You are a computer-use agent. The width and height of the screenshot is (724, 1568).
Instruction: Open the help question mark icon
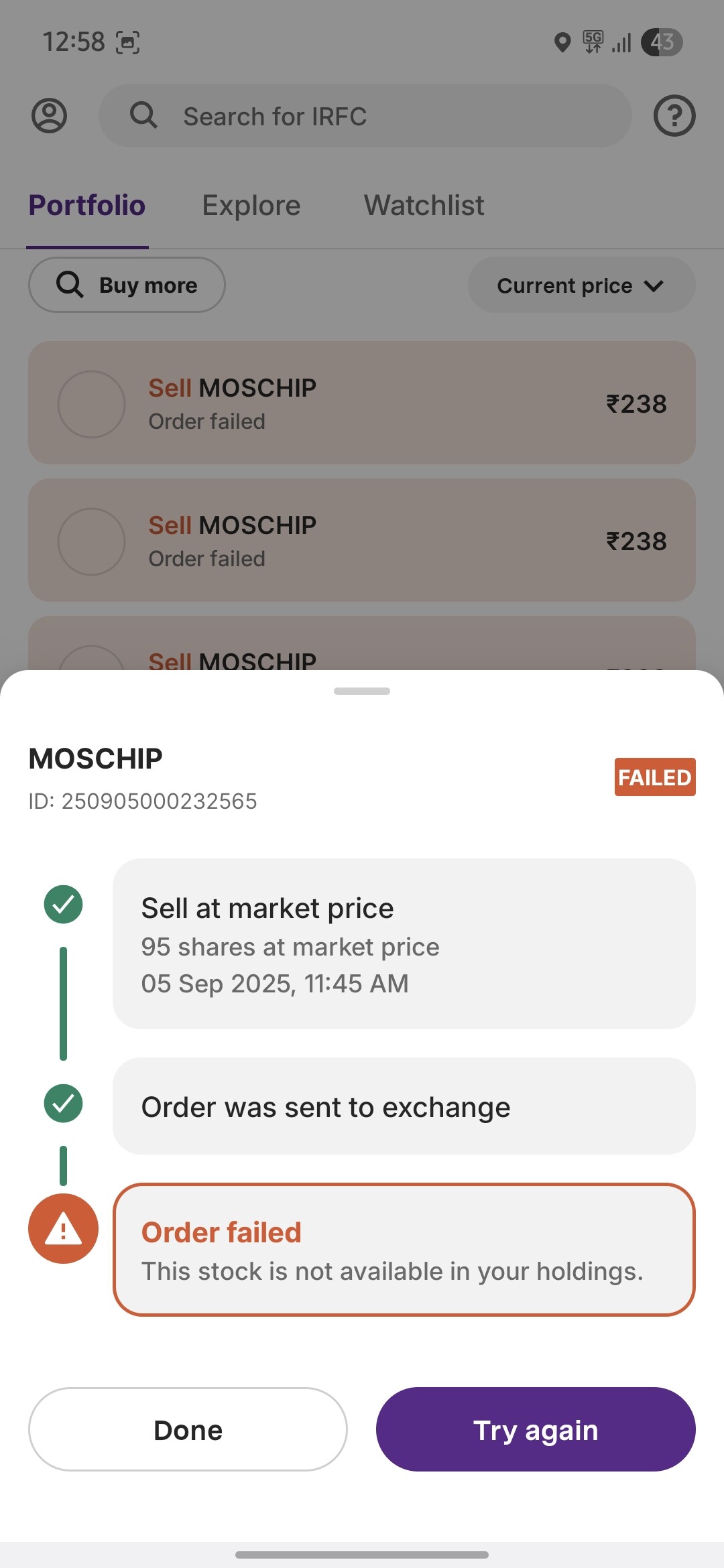[674, 116]
